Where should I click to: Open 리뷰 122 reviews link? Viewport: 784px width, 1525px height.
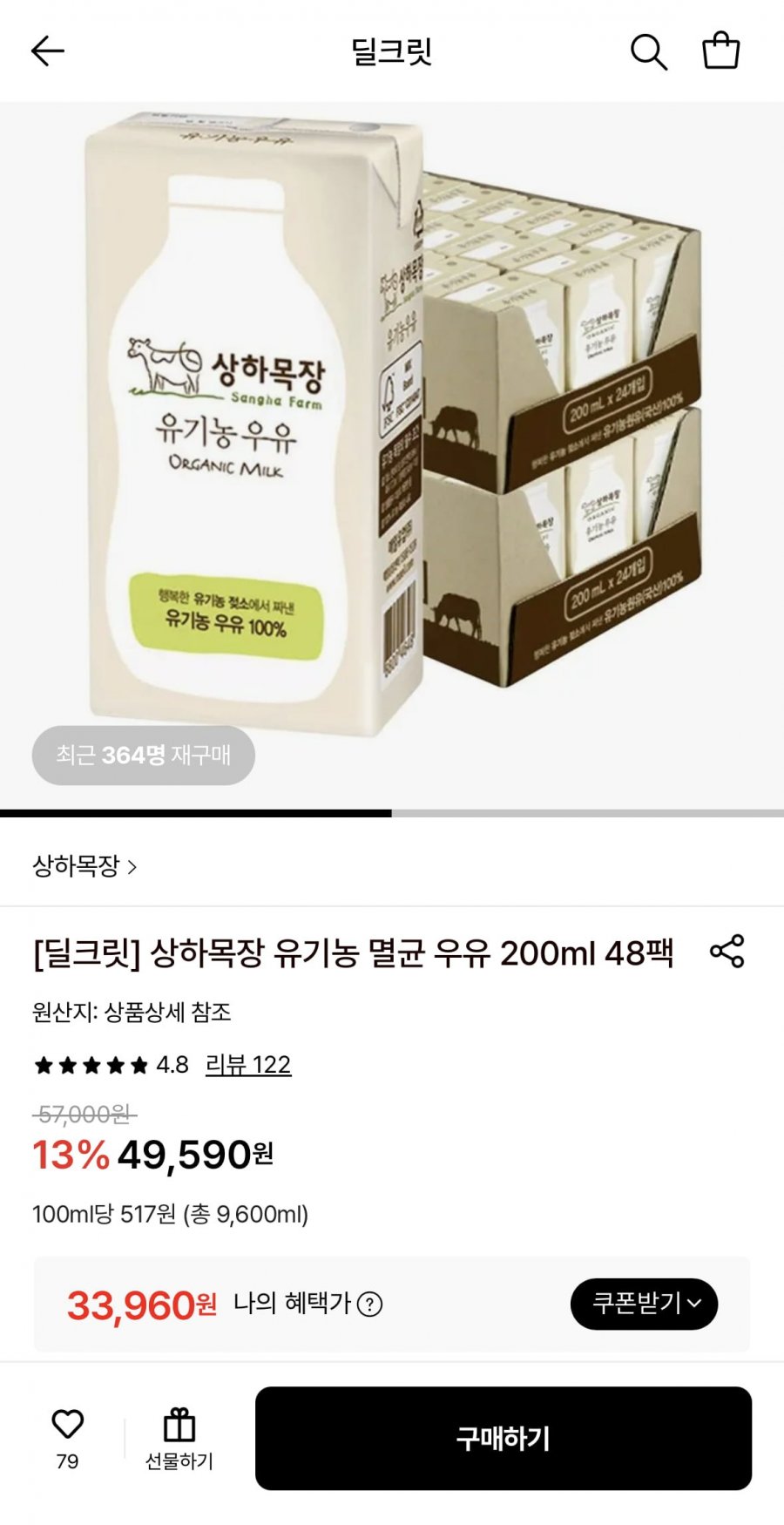tap(248, 1065)
